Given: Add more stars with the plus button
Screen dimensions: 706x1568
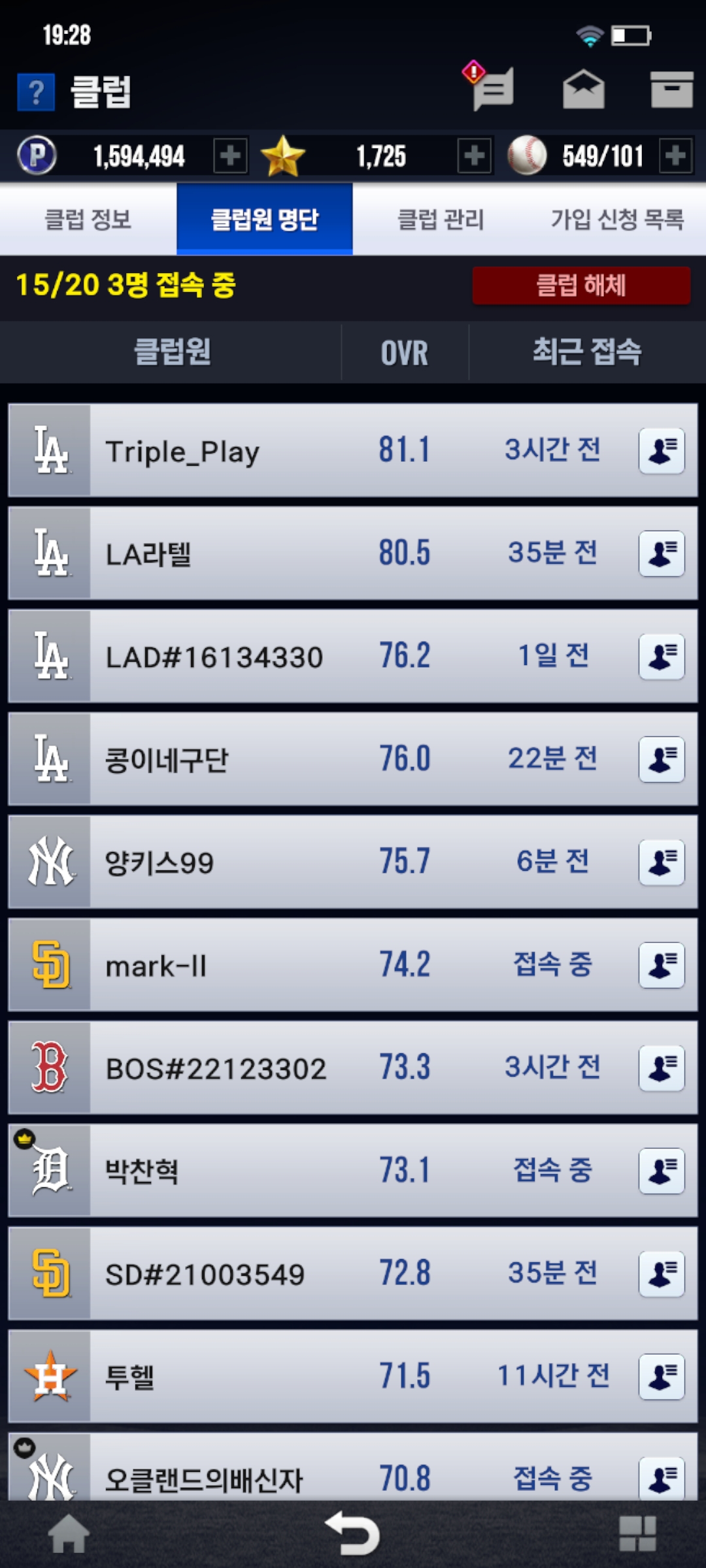Looking at the screenshot, I should pyautogui.click(x=474, y=156).
